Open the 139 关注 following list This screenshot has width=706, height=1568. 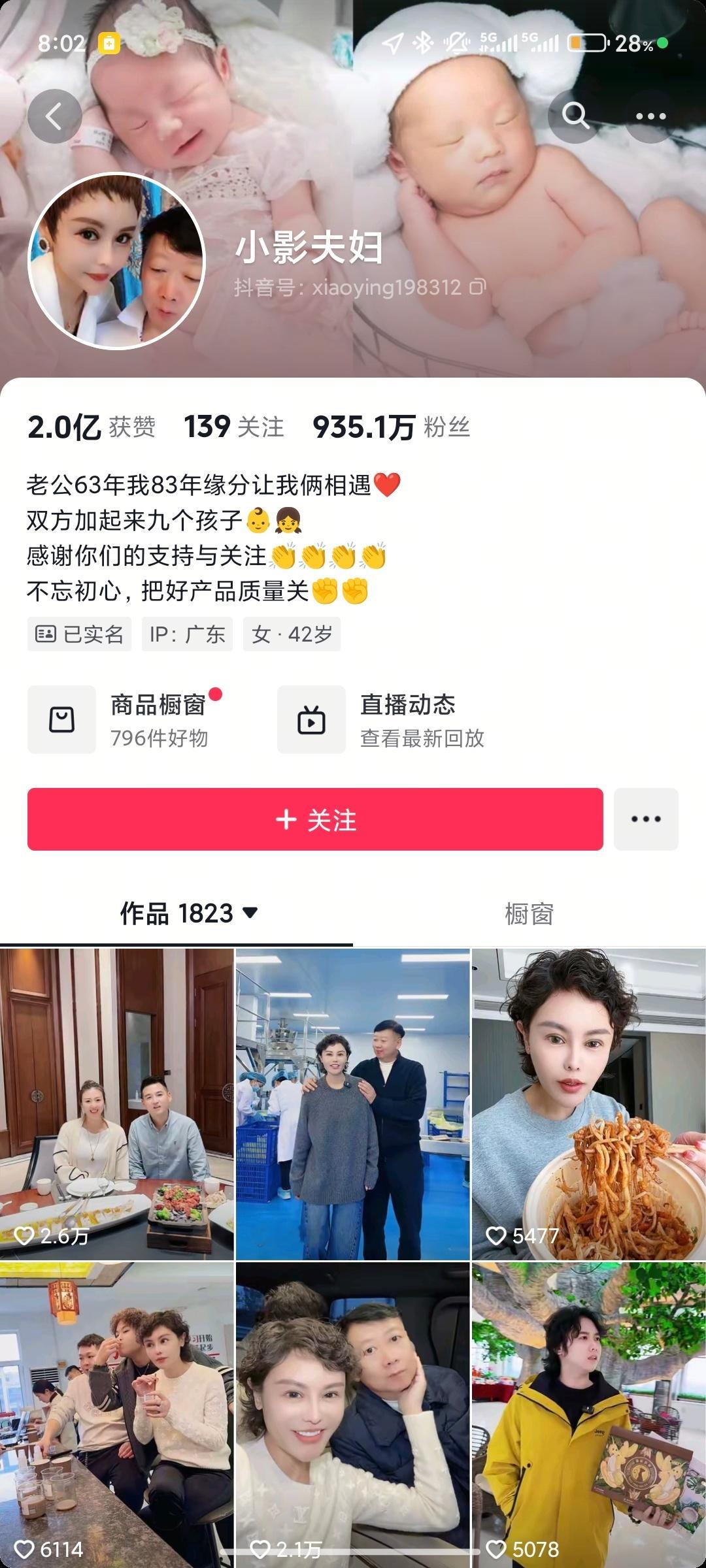pos(234,427)
